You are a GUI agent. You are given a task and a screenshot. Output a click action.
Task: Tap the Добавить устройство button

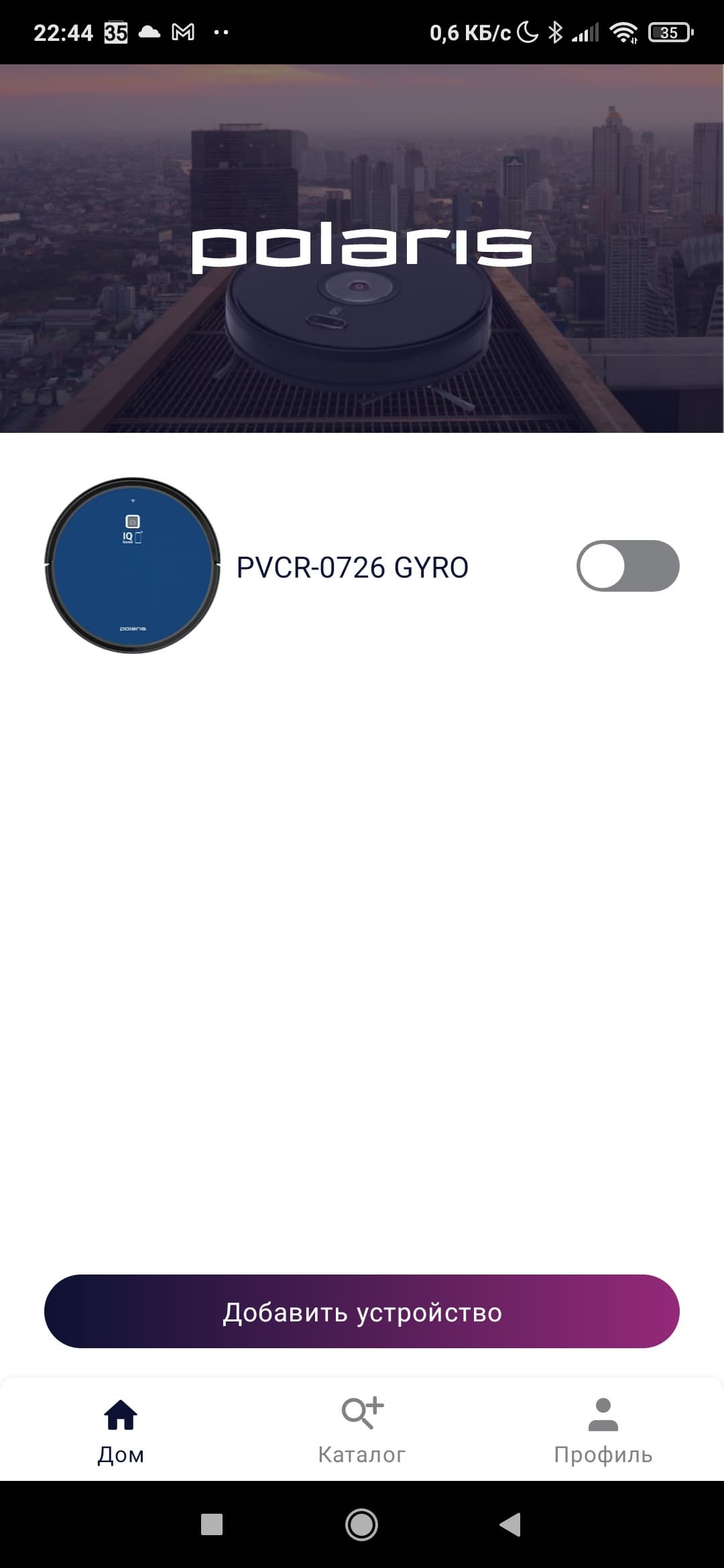tap(362, 1311)
